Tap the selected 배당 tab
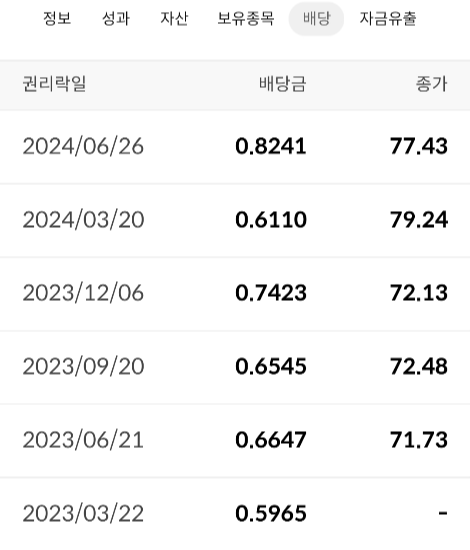 316,19
